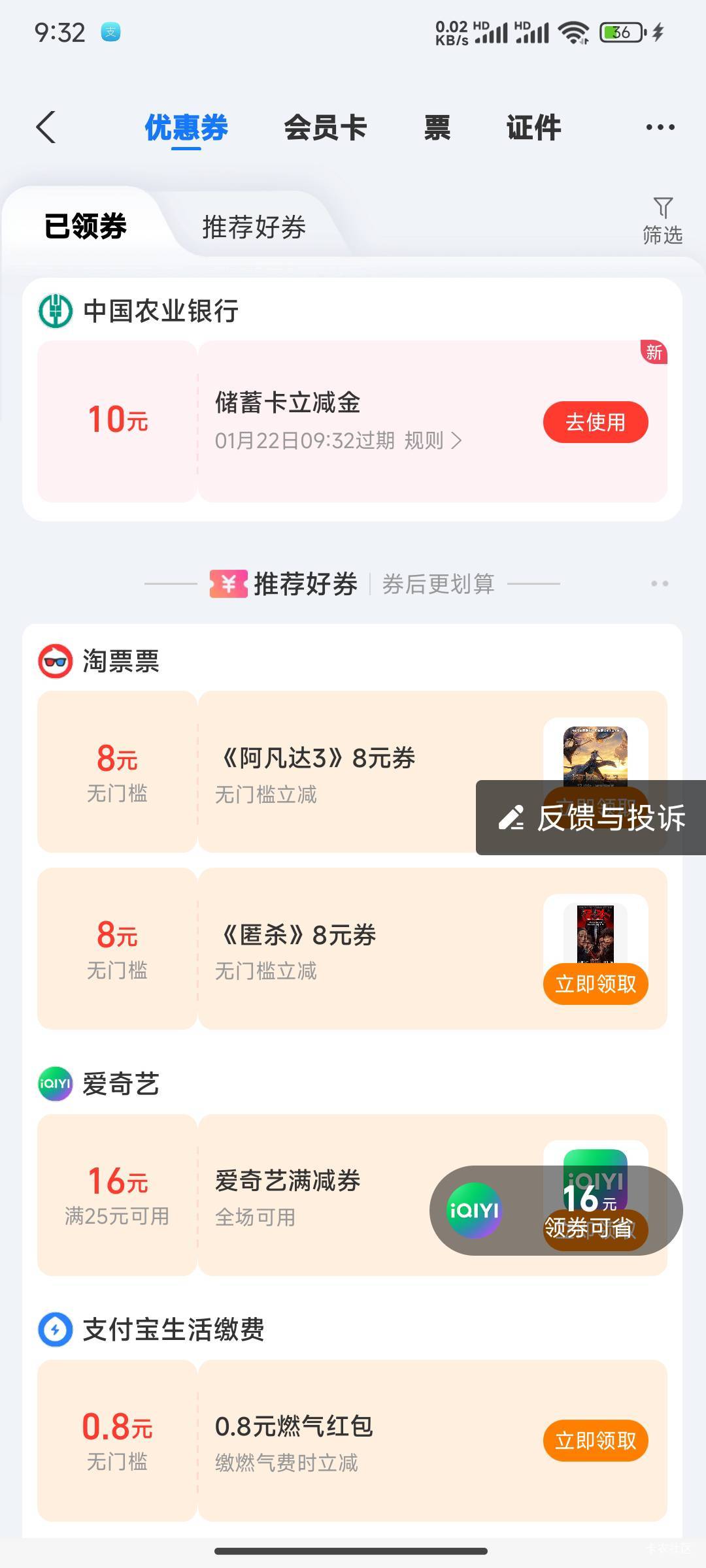Open the 筛选 filter
The height and width of the screenshot is (1568, 706).
(x=662, y=221)
